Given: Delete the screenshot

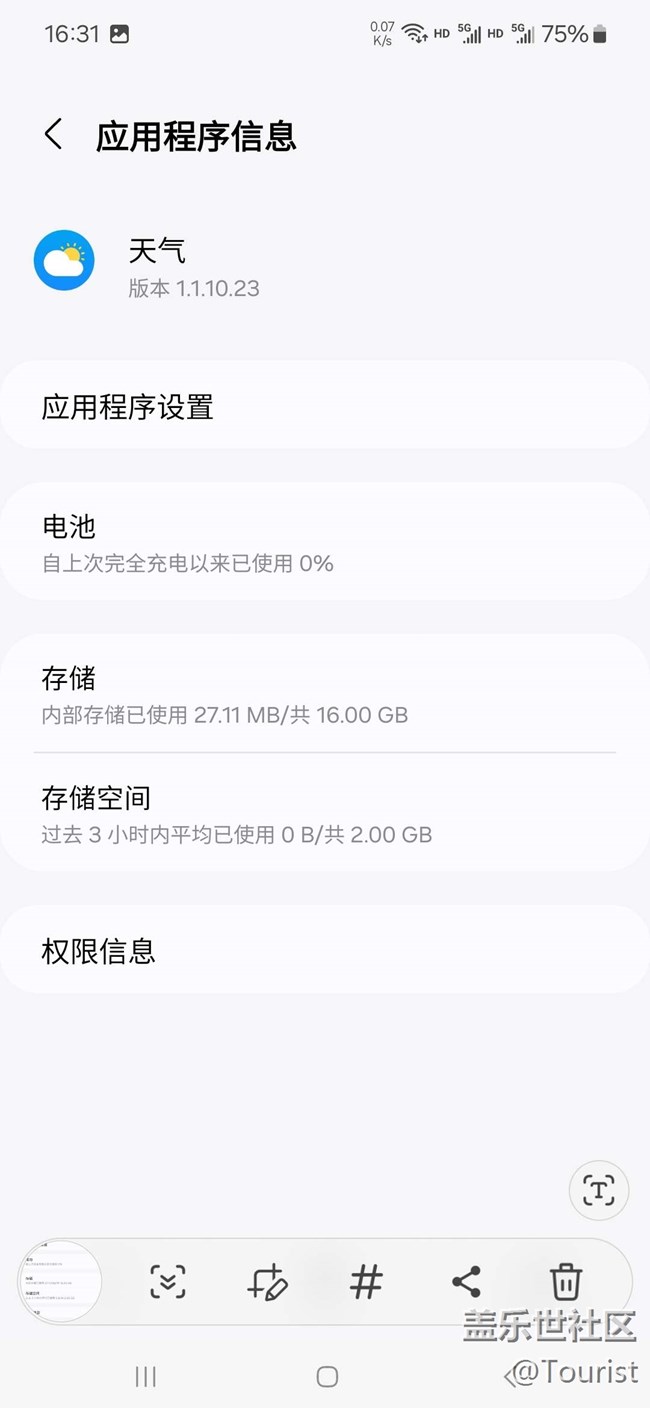Looking at the screenshot, I should pos(565,1281).
